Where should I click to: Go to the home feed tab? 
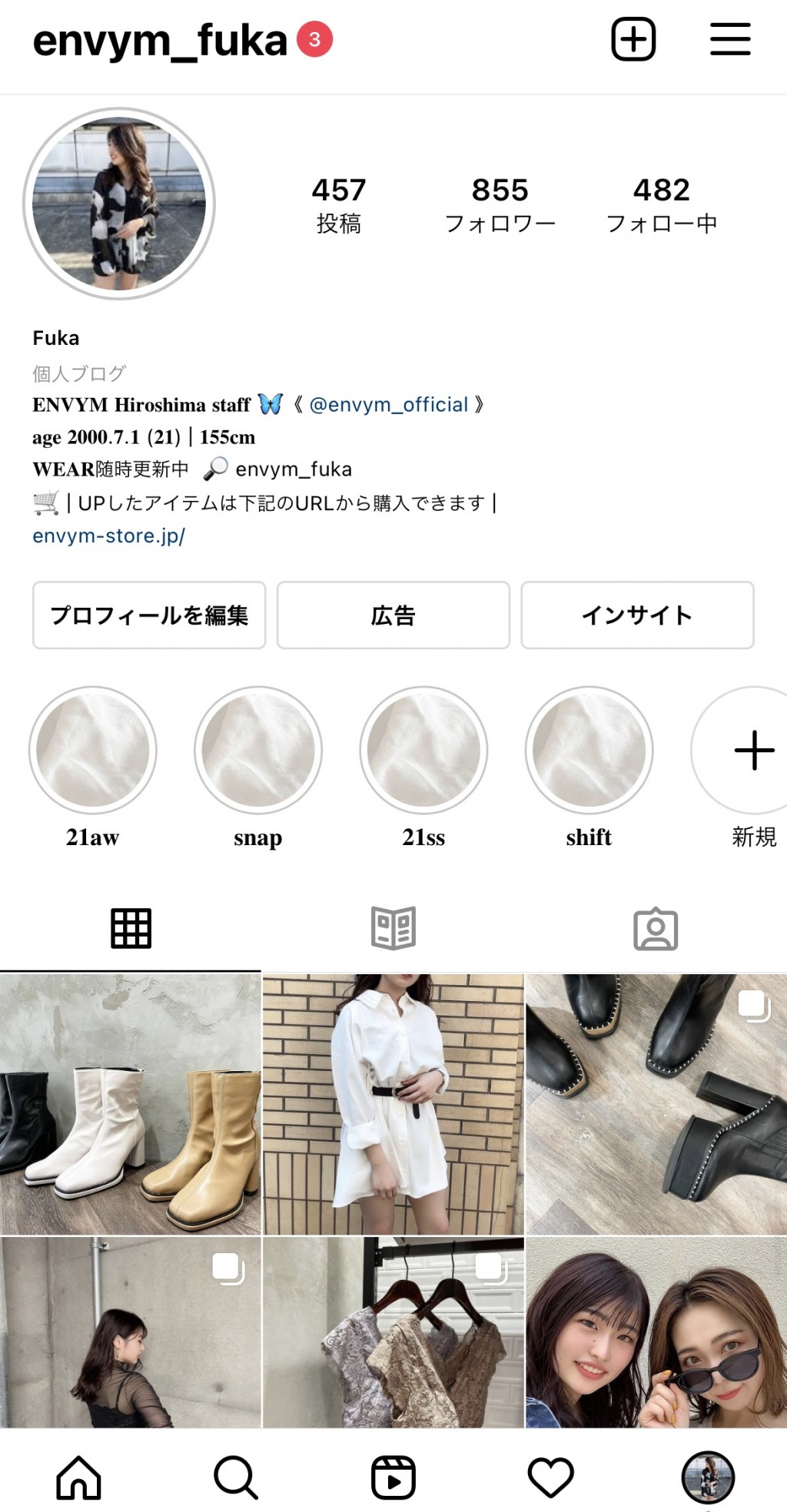[x=78, y=1477]
